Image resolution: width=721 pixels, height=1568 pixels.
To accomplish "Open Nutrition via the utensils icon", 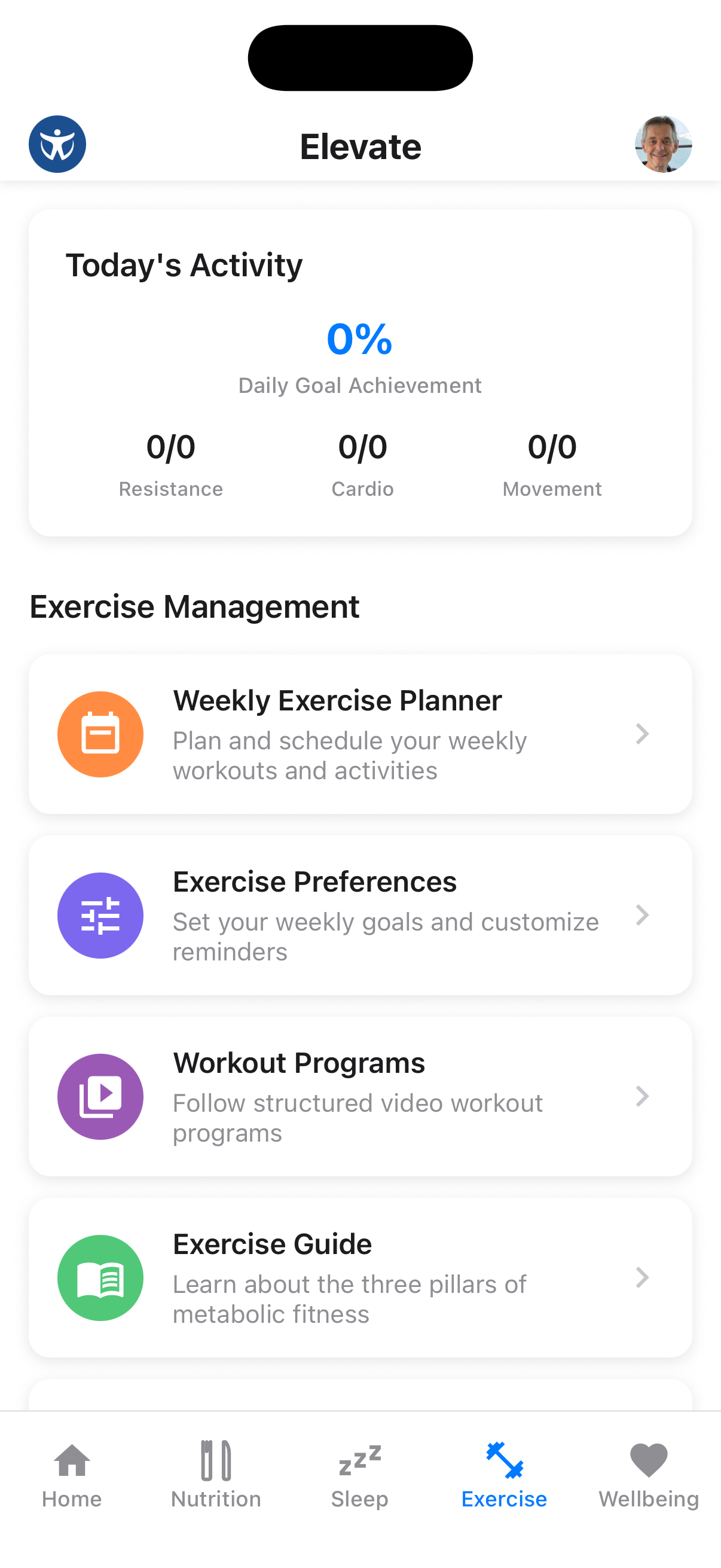I will [x=216, y=1461].
